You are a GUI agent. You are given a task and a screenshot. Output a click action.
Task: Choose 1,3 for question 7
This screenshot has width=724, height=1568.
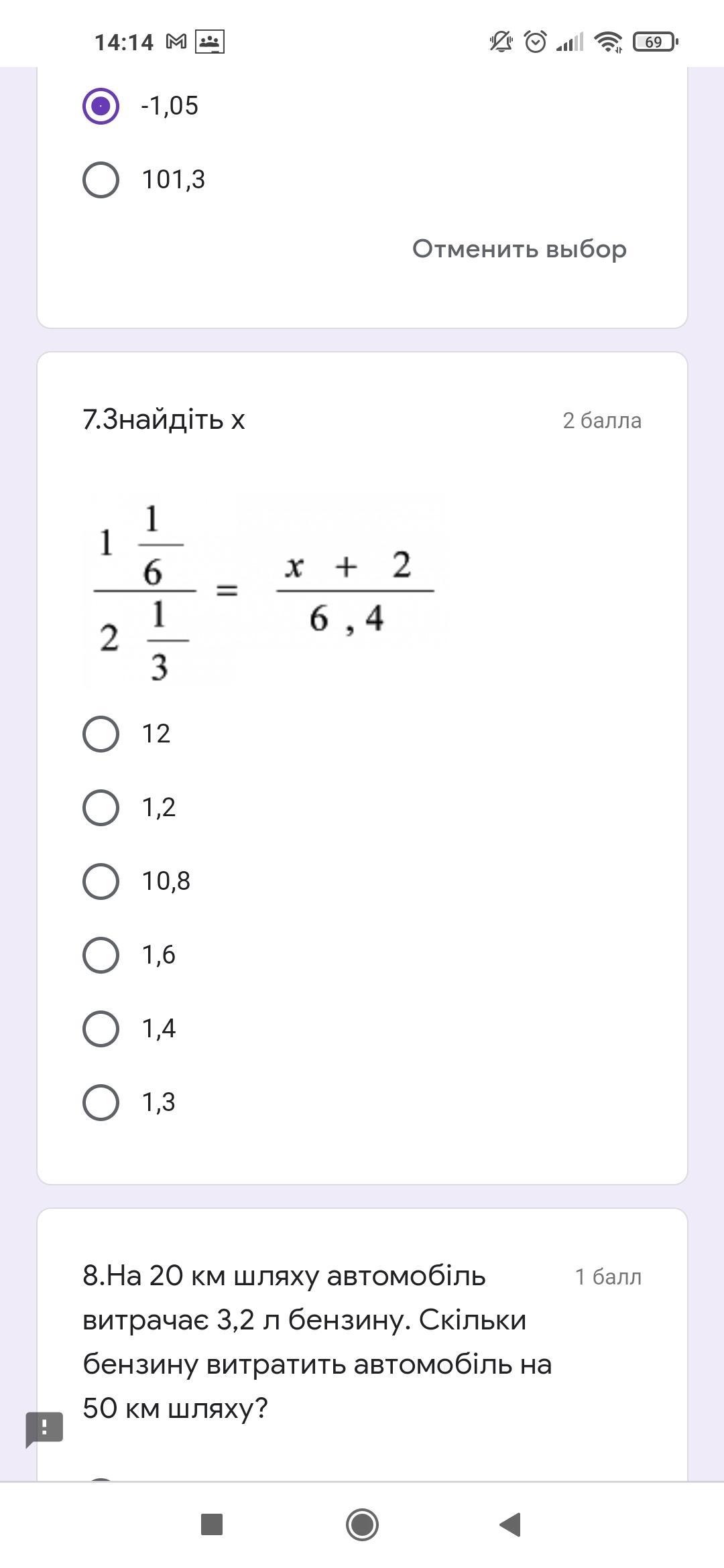click(101, 1102)
